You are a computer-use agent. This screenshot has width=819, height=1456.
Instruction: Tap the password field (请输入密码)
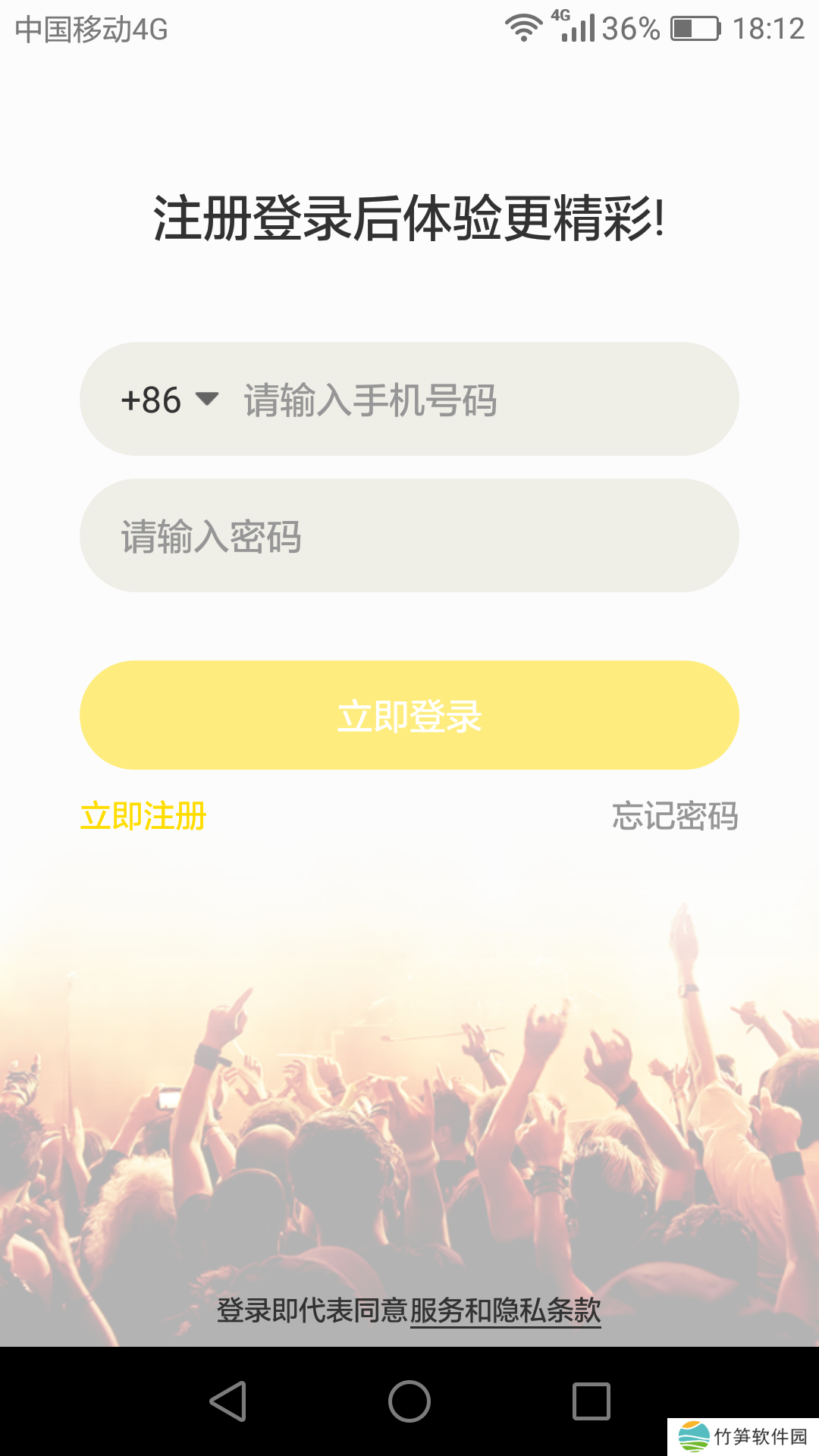point(409,536)
